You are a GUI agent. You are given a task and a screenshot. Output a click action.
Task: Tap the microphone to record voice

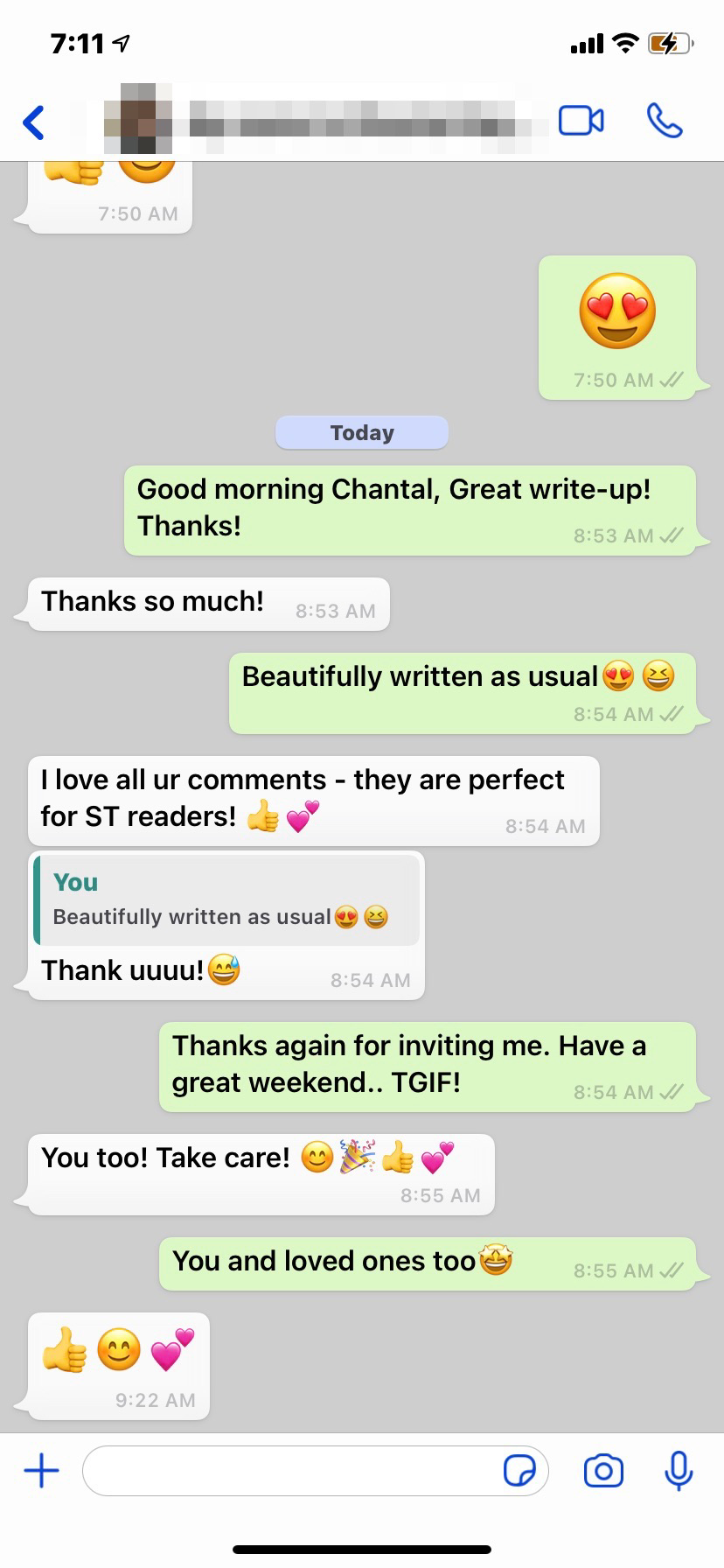pos(679,1470)
